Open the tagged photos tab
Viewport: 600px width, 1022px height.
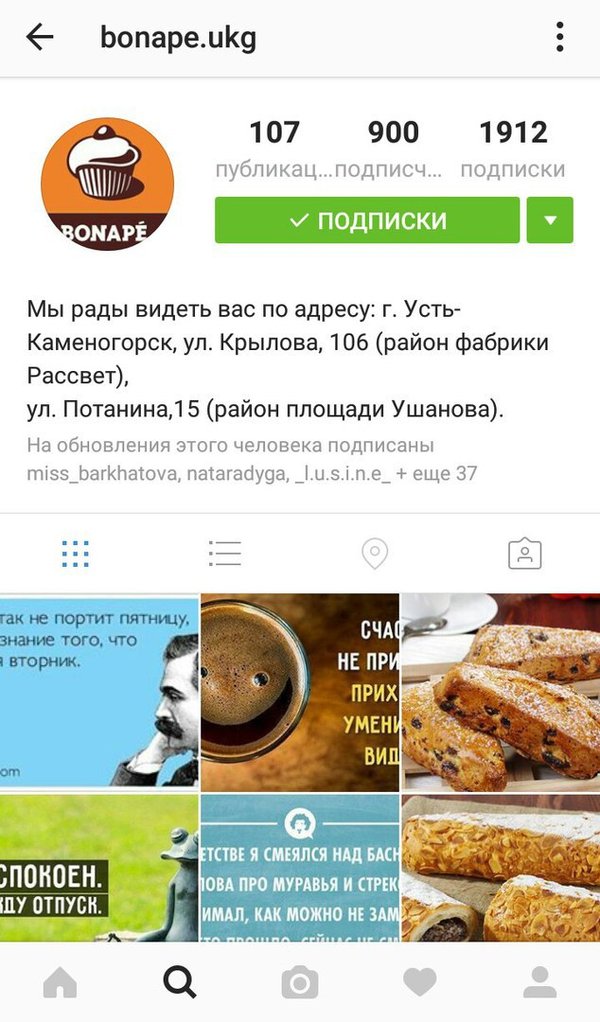[x=524, y=553]
